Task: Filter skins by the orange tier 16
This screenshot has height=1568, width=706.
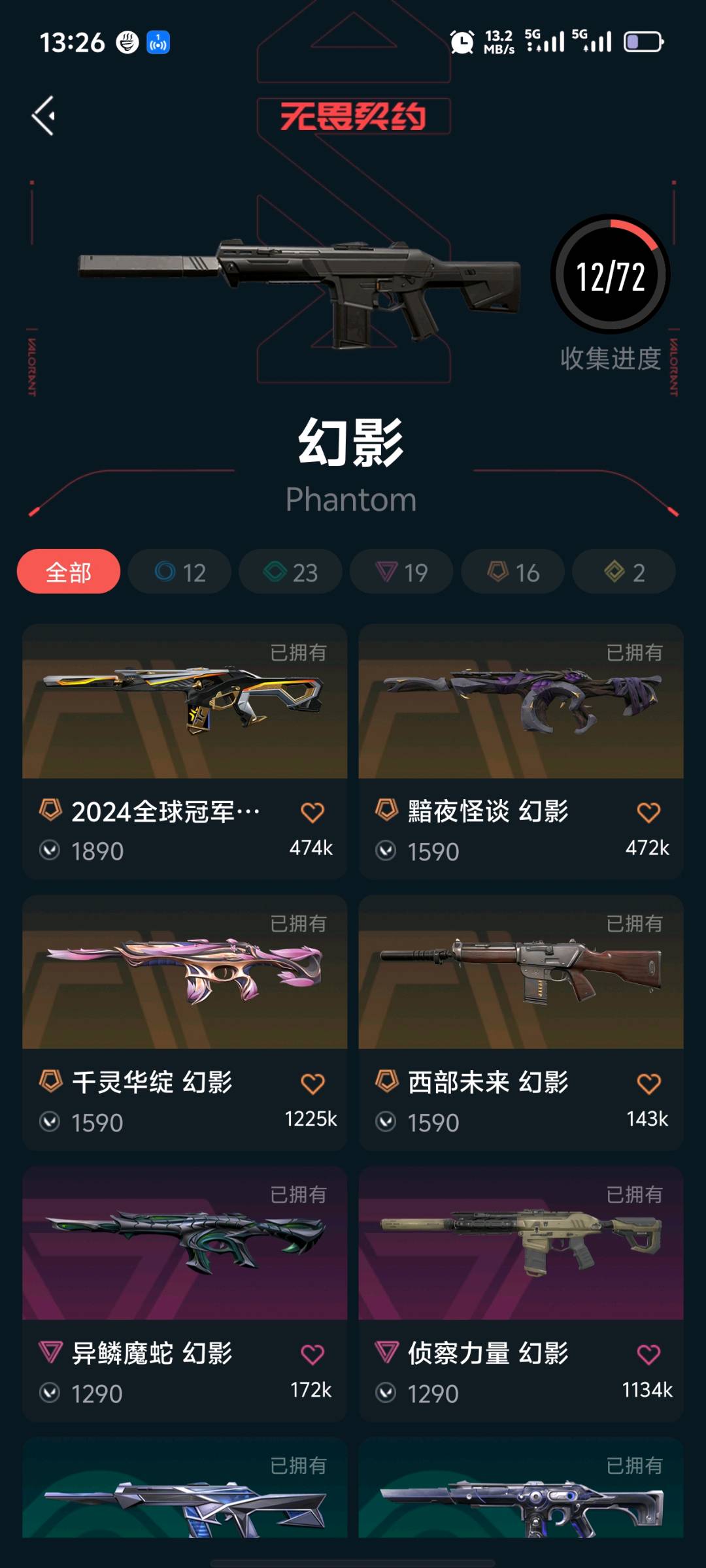Action: 513,572
